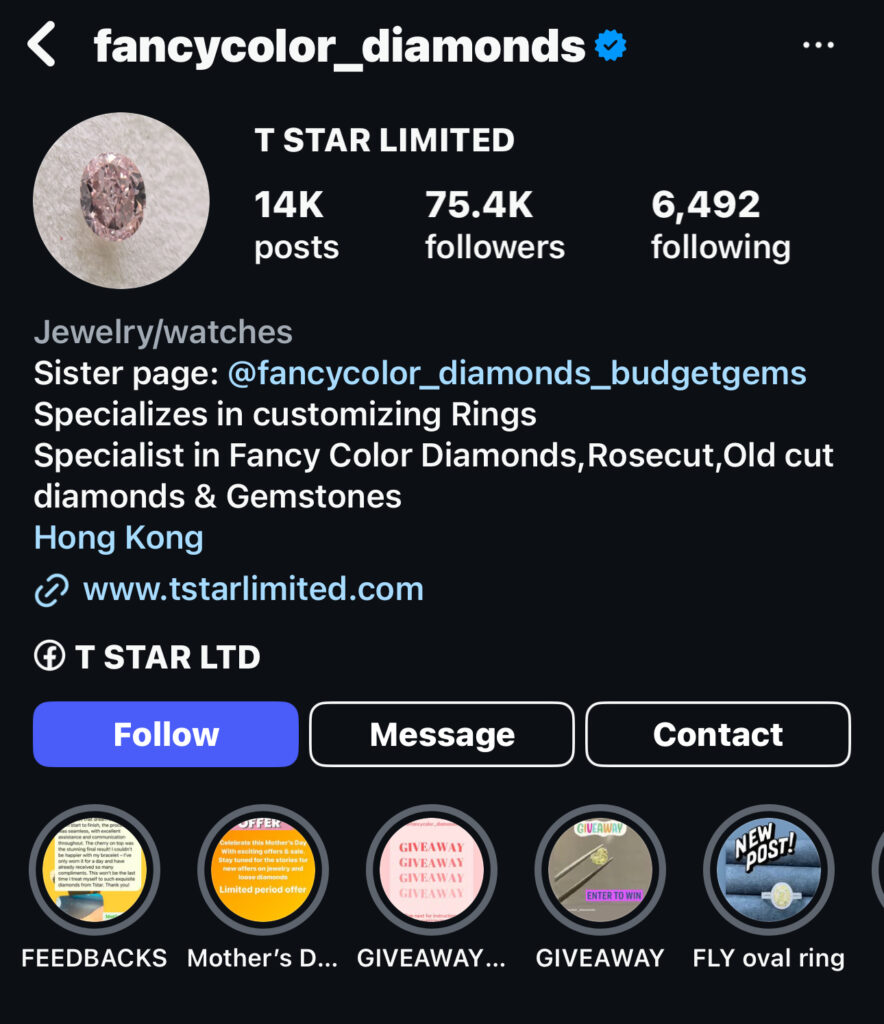Open the 75.4K followers list
Screen dimensions: 884x1024
[x=494, y=225]
